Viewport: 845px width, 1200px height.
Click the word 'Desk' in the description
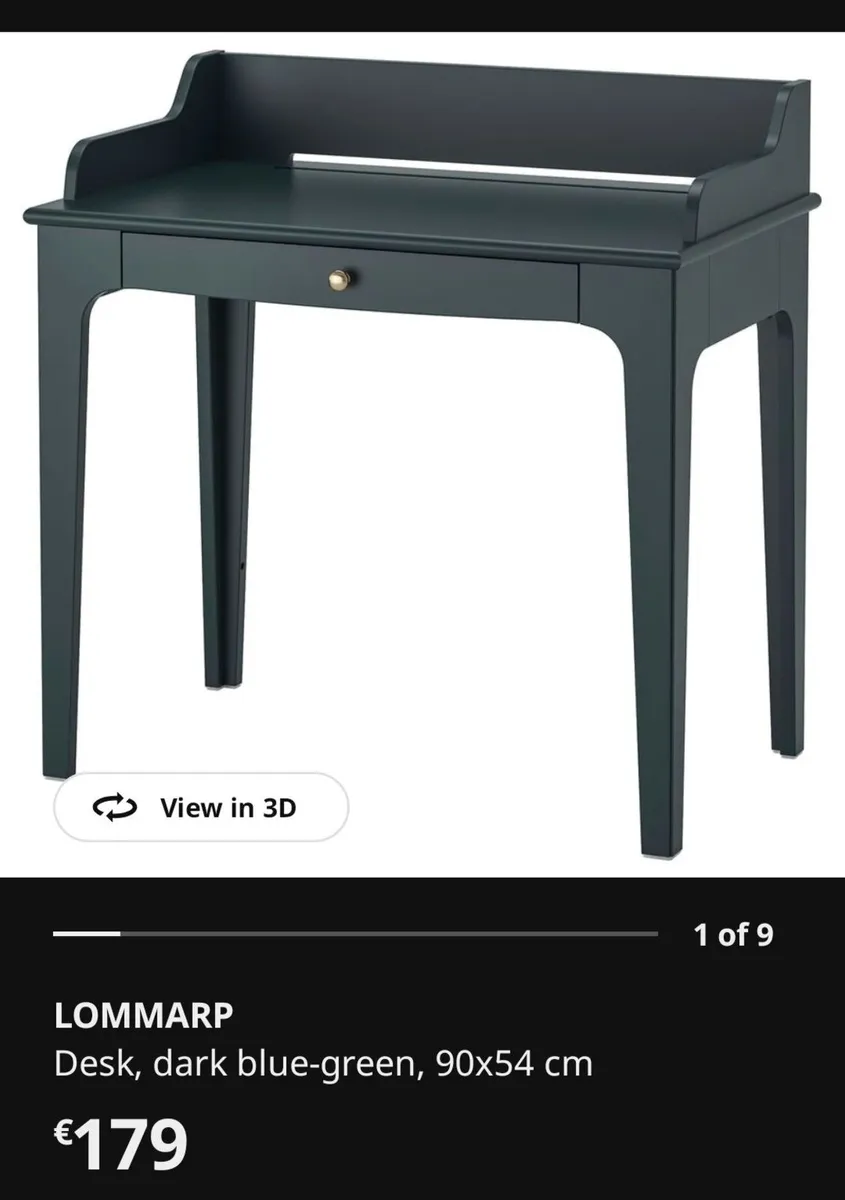(93, 1067)
